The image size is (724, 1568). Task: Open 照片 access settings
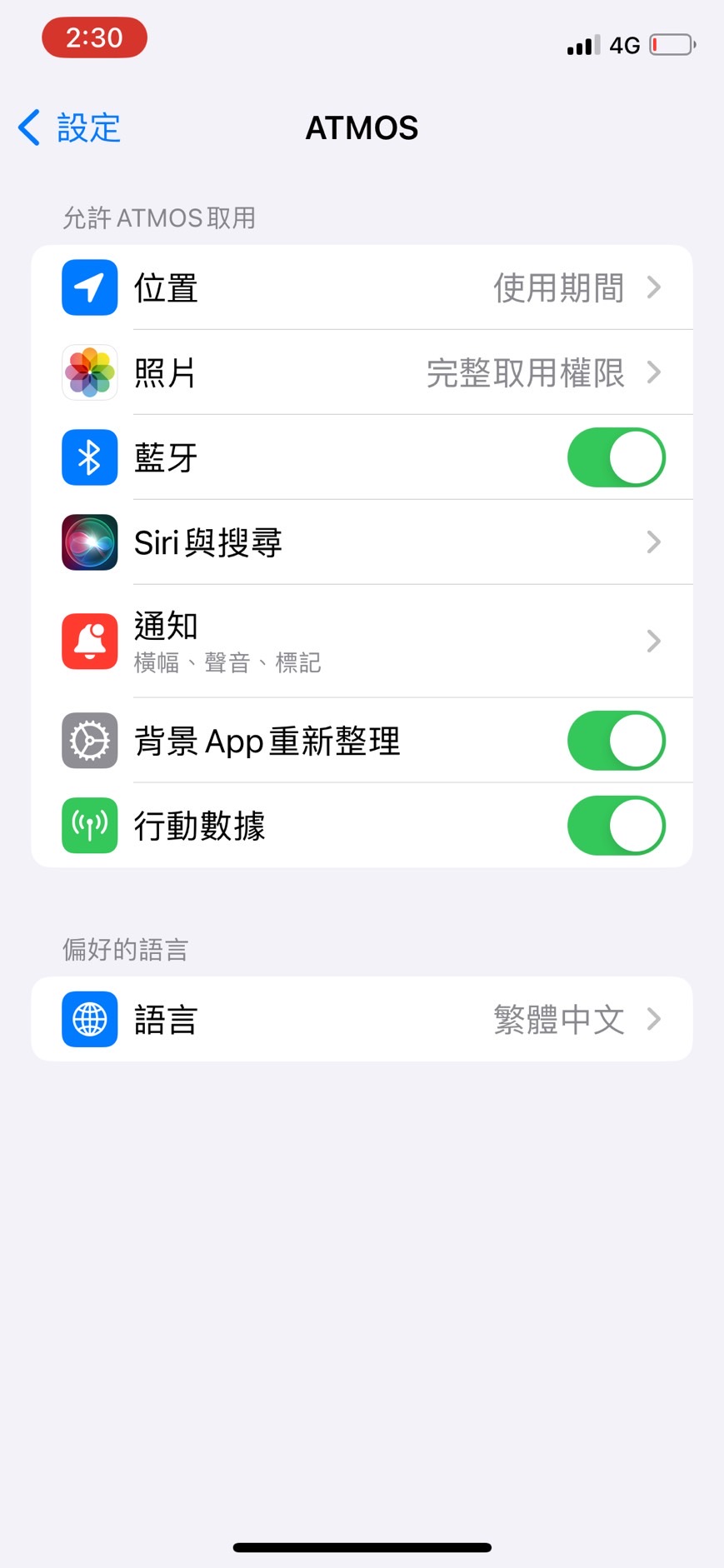click(x=362, y=372)
